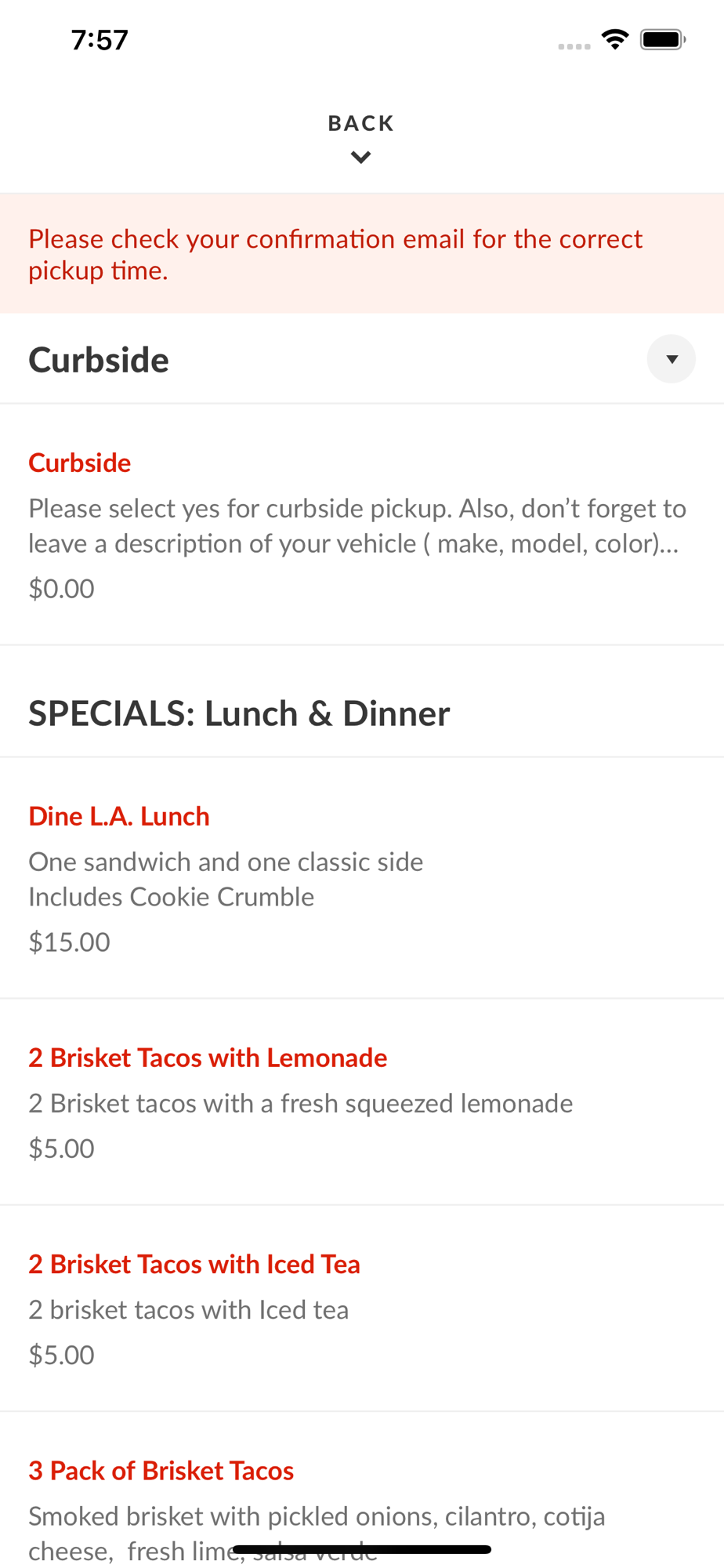The image size is (724, 1568).
Task: Choose 2 Brisket Tacos with Iced Tea
Action: point(362,1308)
